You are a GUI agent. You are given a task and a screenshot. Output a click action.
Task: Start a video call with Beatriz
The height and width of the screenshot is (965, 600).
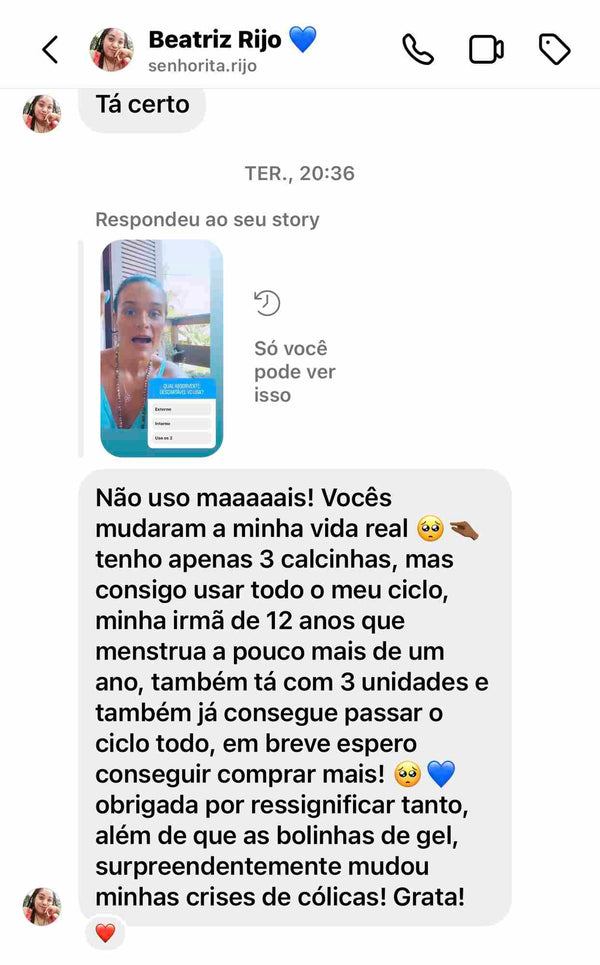[x=486, y=49]
